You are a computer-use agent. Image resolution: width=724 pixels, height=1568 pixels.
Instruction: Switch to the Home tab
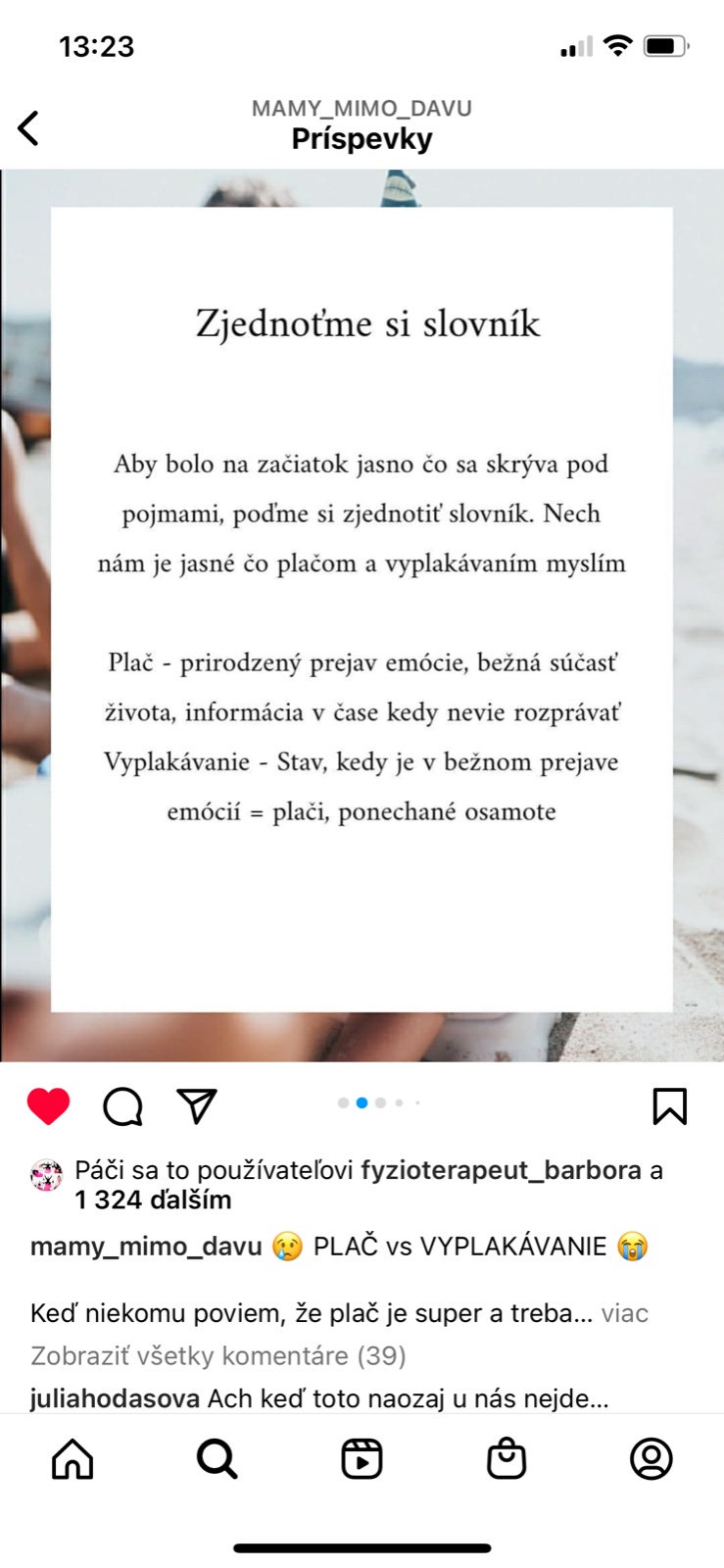[x=72, y=1459]
